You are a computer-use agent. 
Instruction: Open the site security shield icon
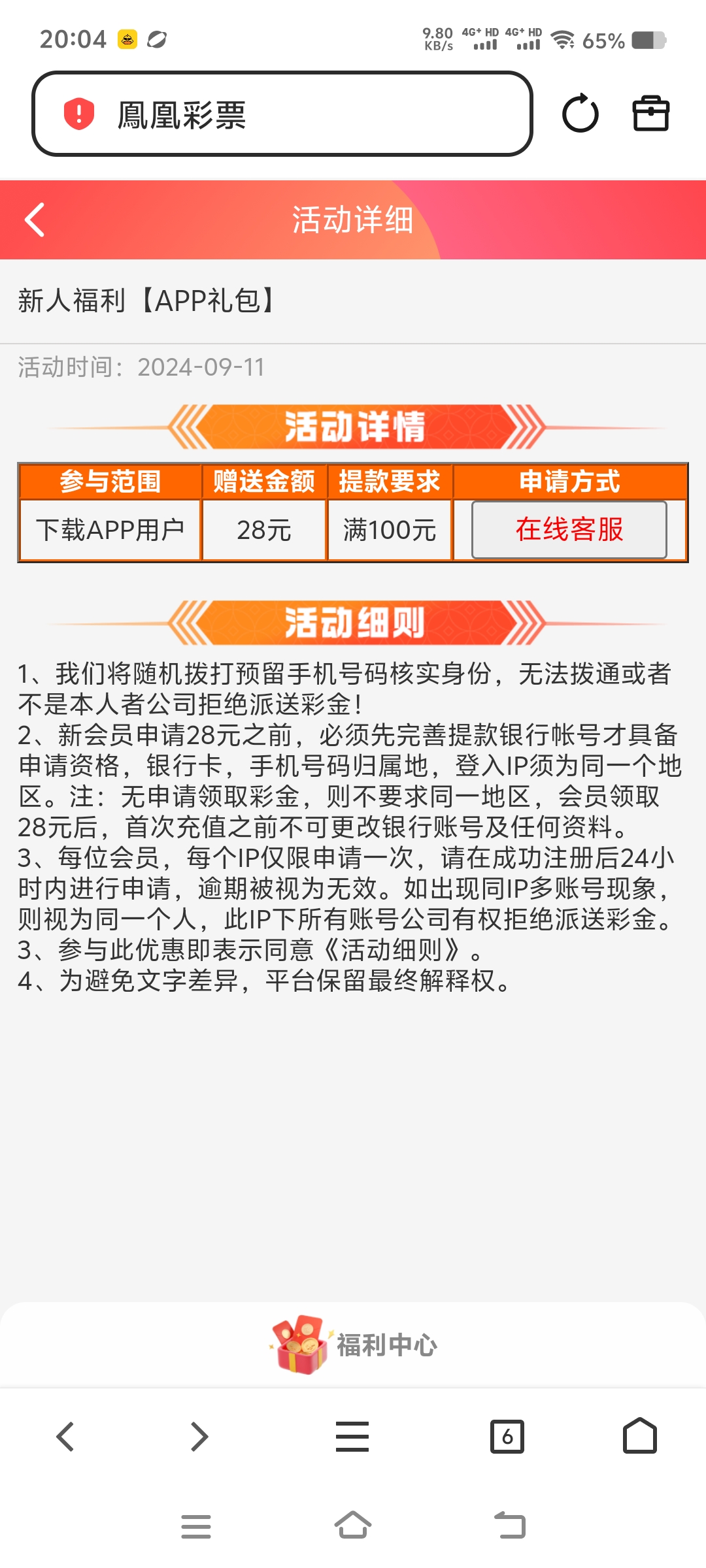pos(79,114)
